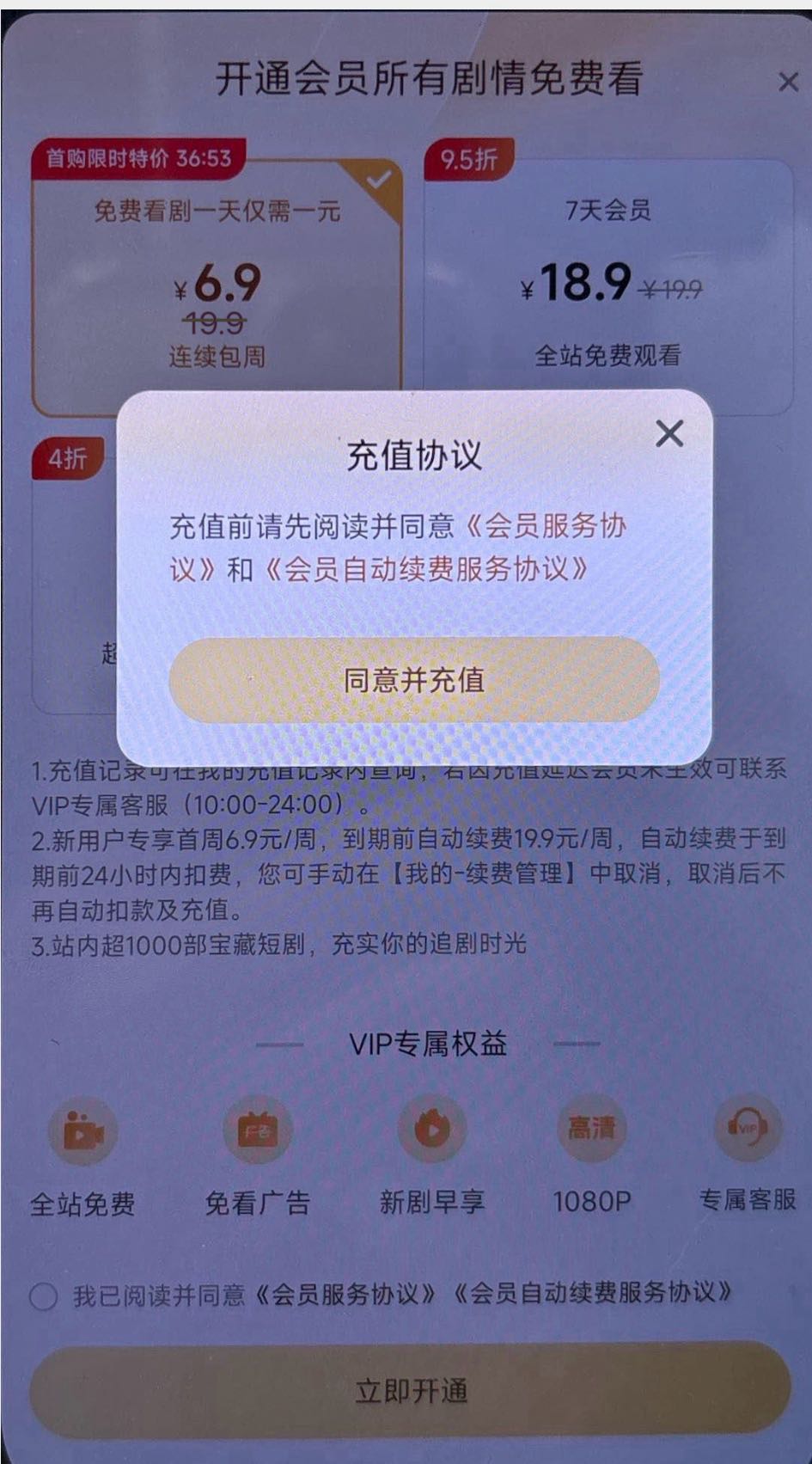
Task: Tap 立即开通 to activate membership
Action: tap(411, 1391)
